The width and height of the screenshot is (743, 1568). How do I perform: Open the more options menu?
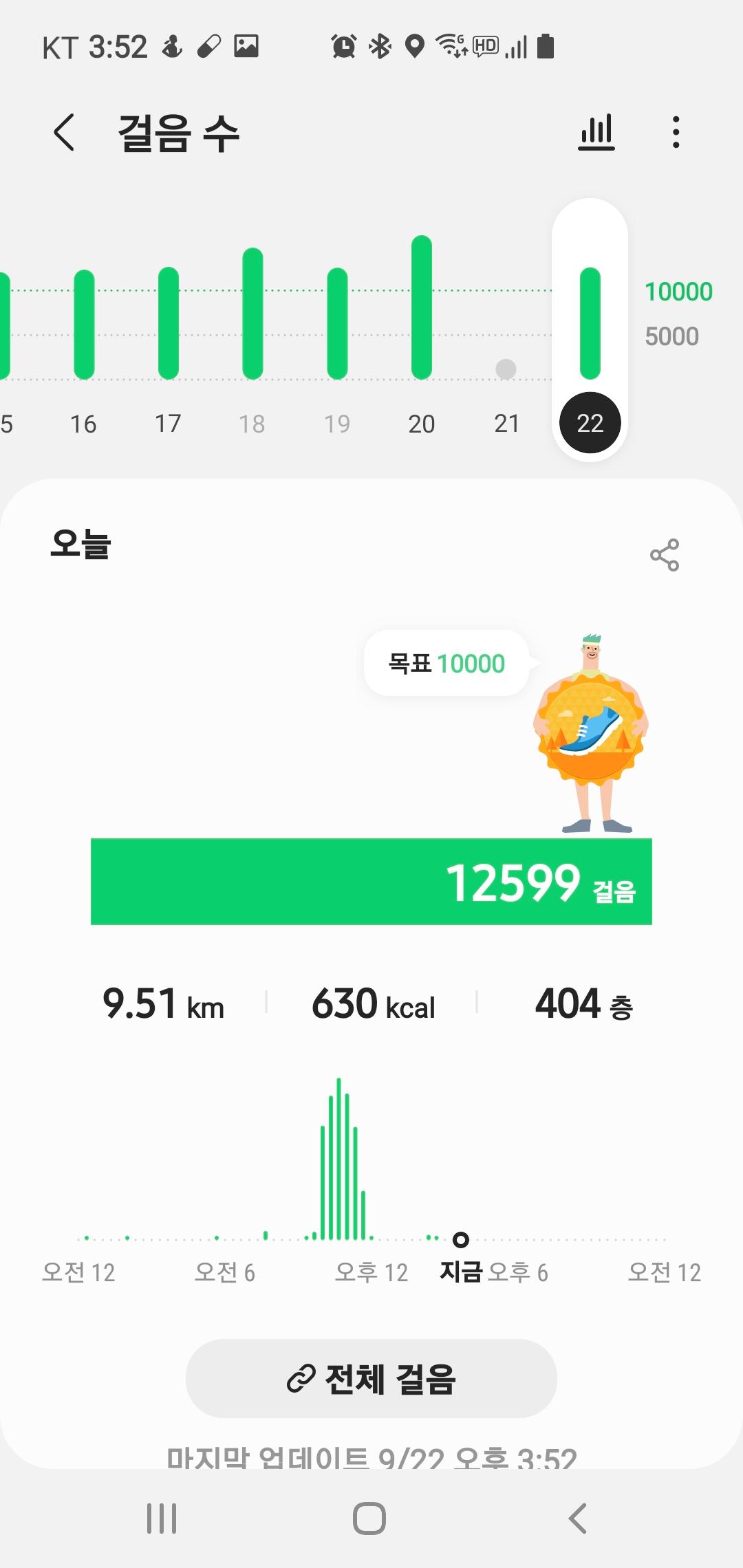[676, 132]
